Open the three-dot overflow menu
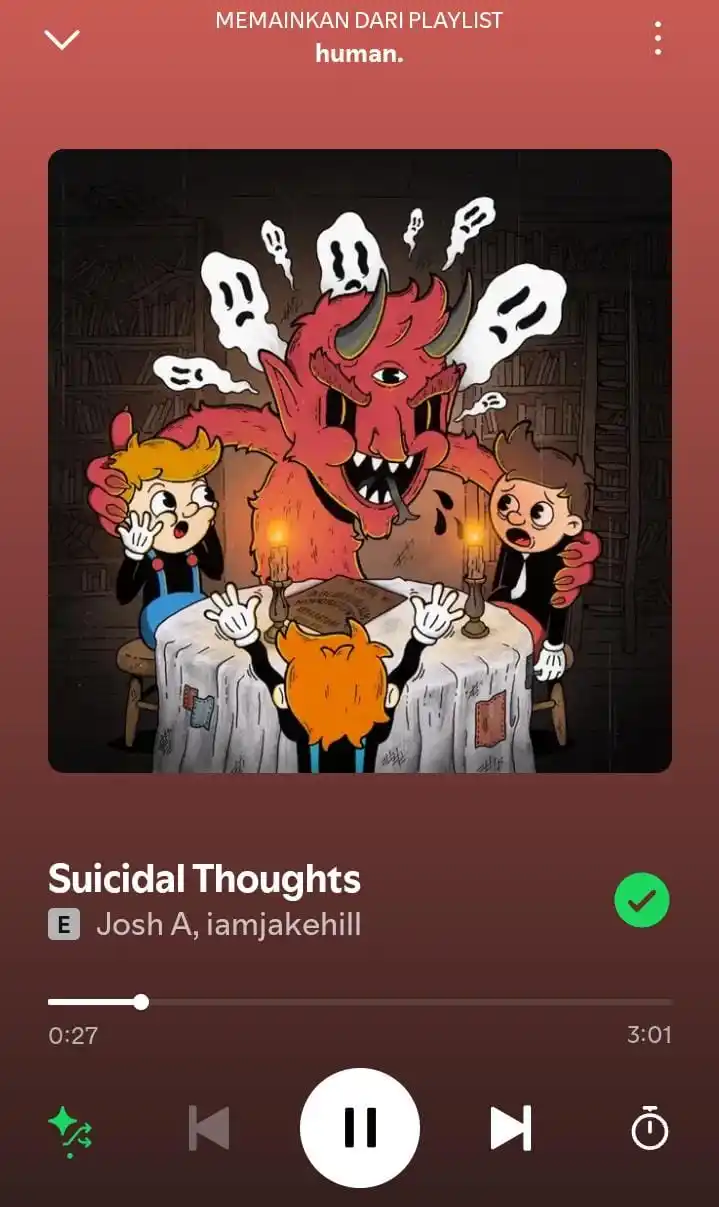Image resolution: width=719 pixels, height=1207 pixels. (x=657, y=38)
